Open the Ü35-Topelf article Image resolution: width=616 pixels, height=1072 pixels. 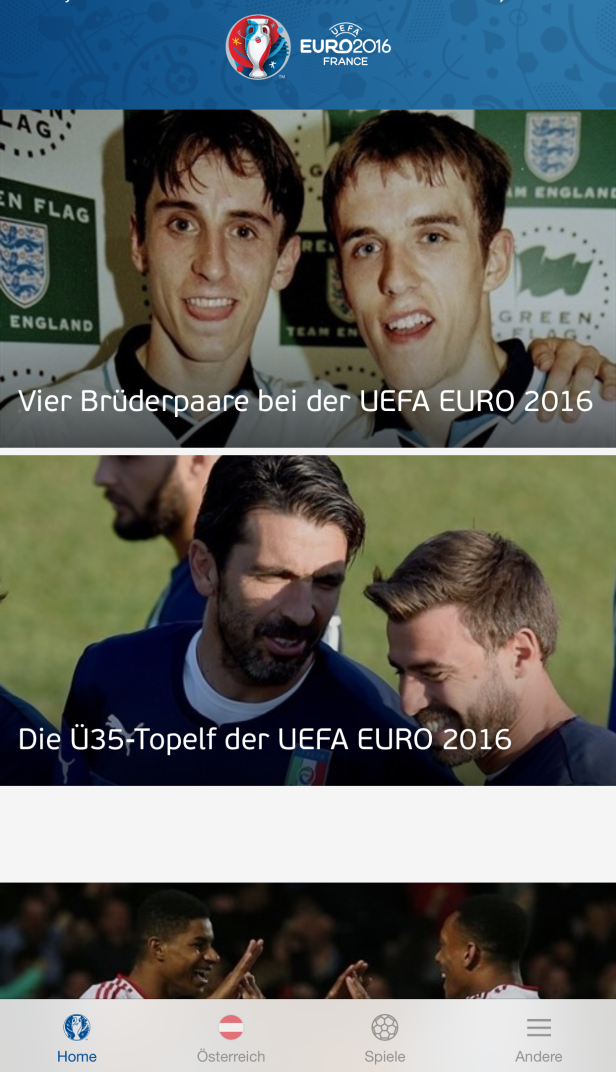click(308, 620)
